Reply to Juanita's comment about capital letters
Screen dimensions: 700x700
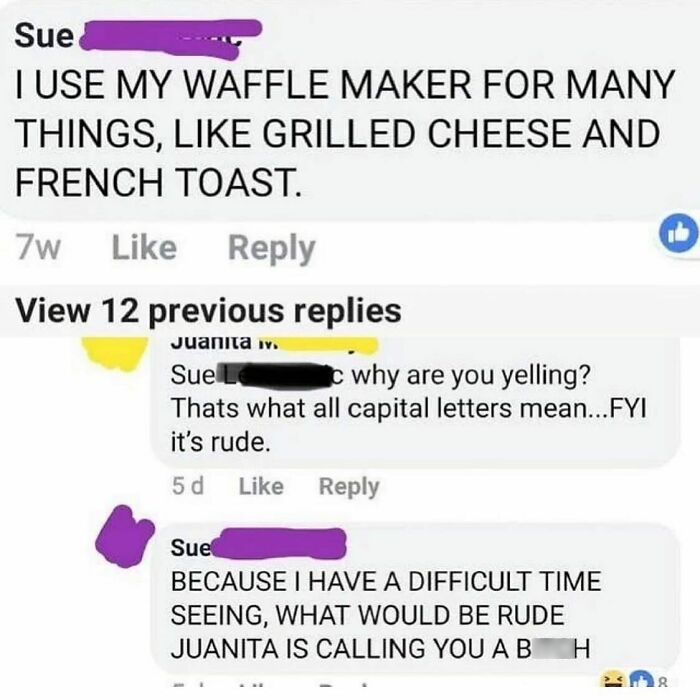348,487
